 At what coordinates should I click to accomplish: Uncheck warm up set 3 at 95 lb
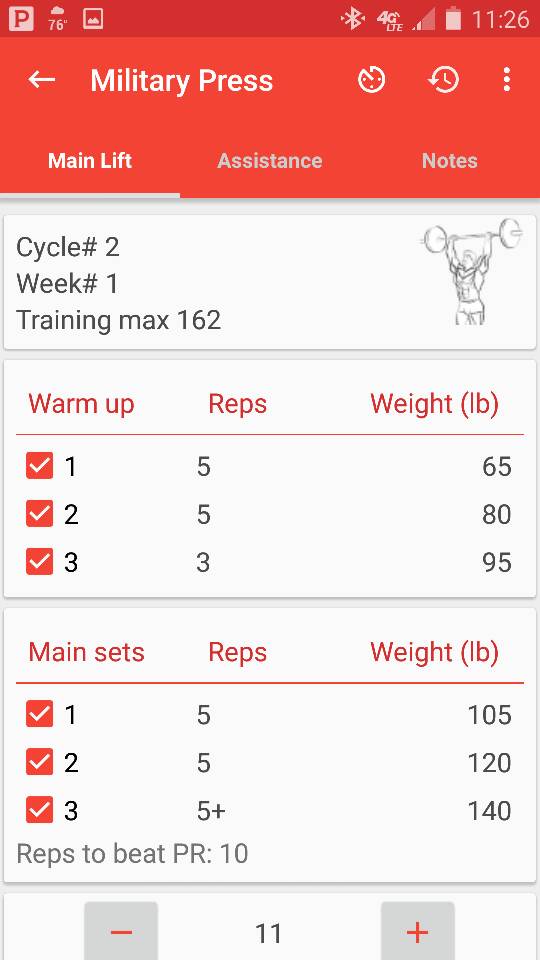(40, 561)
